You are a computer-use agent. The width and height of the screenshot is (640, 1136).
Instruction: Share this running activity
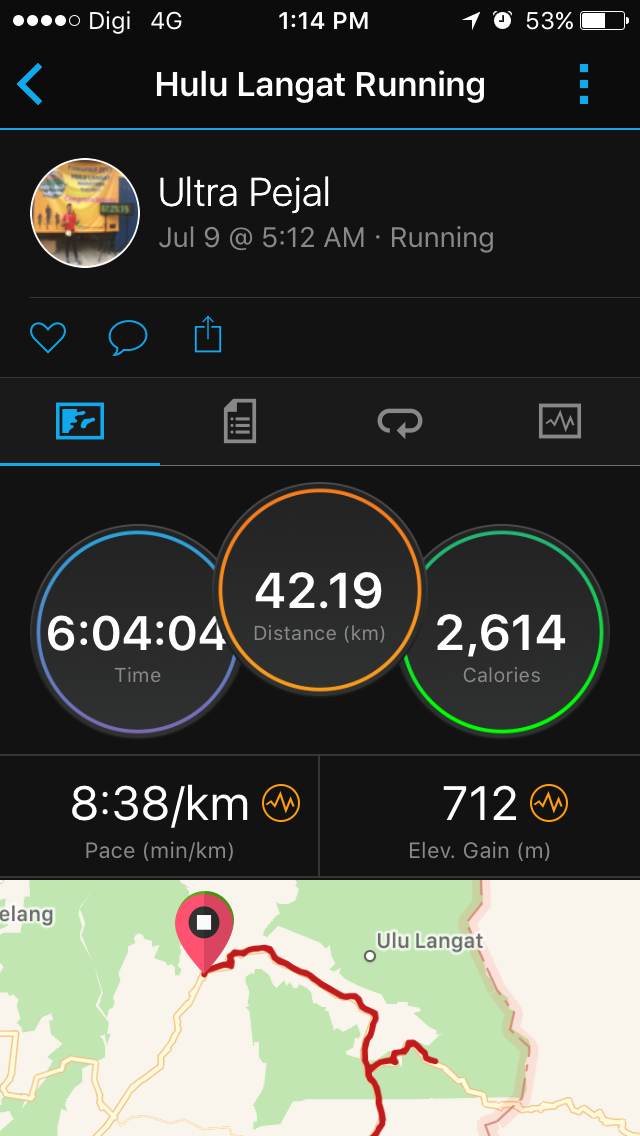pyautogui.click(x=208, y=335)
